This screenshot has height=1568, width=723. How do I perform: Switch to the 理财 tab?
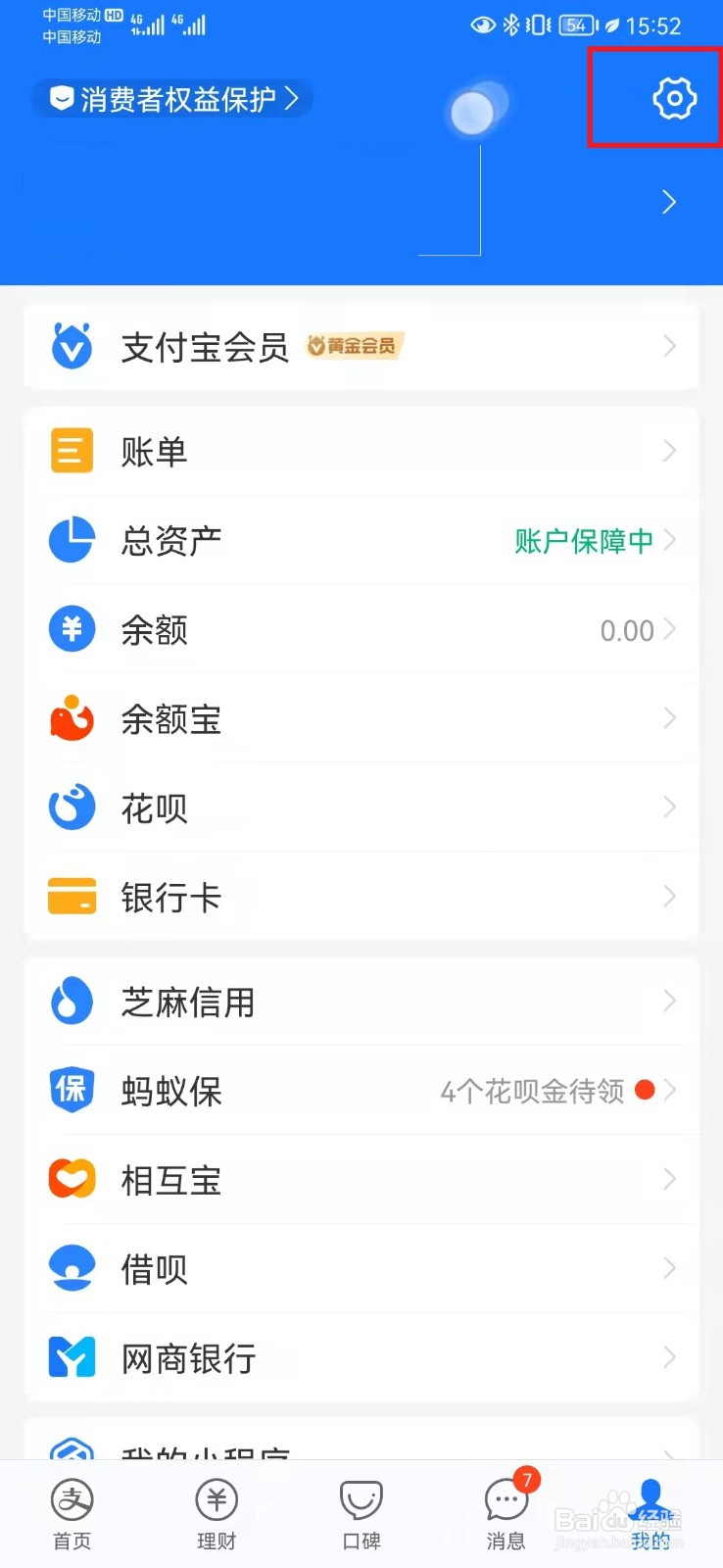coord(217,1514)
